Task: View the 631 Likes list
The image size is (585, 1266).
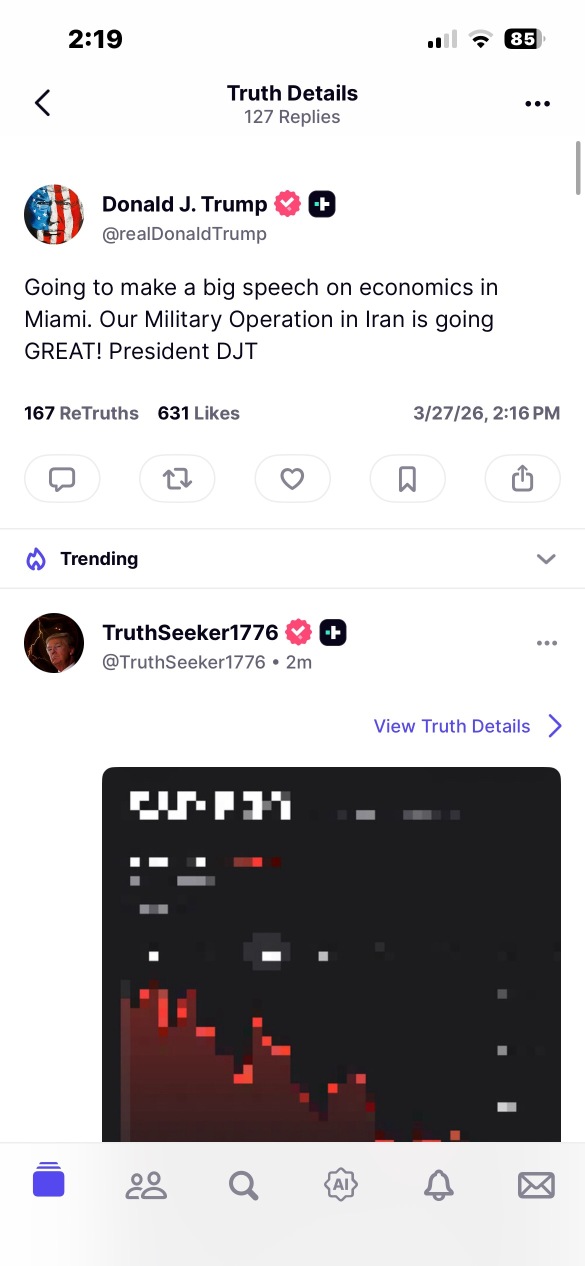Action: [x=199, y=413]
